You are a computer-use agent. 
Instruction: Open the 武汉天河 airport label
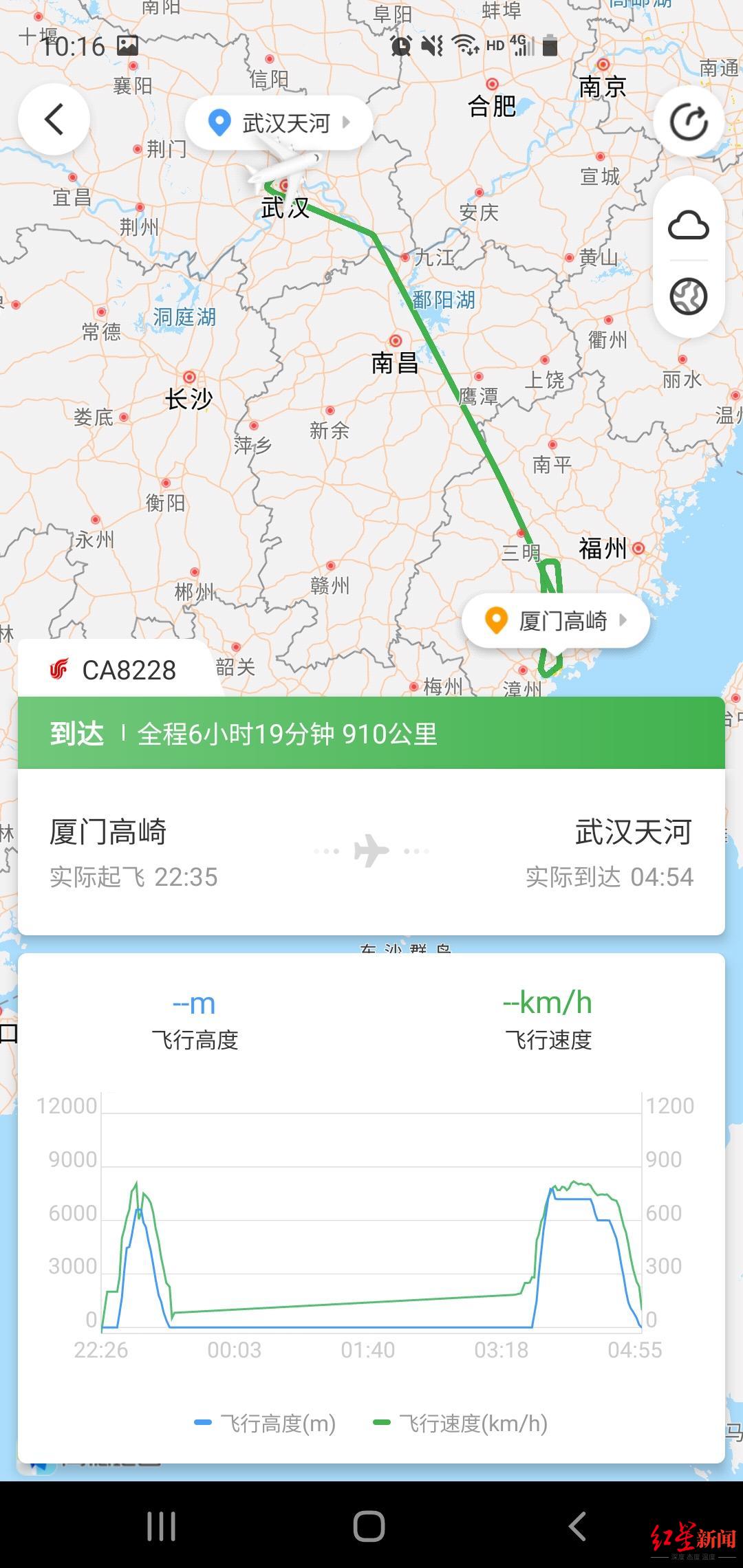click(x=279, y=124)
